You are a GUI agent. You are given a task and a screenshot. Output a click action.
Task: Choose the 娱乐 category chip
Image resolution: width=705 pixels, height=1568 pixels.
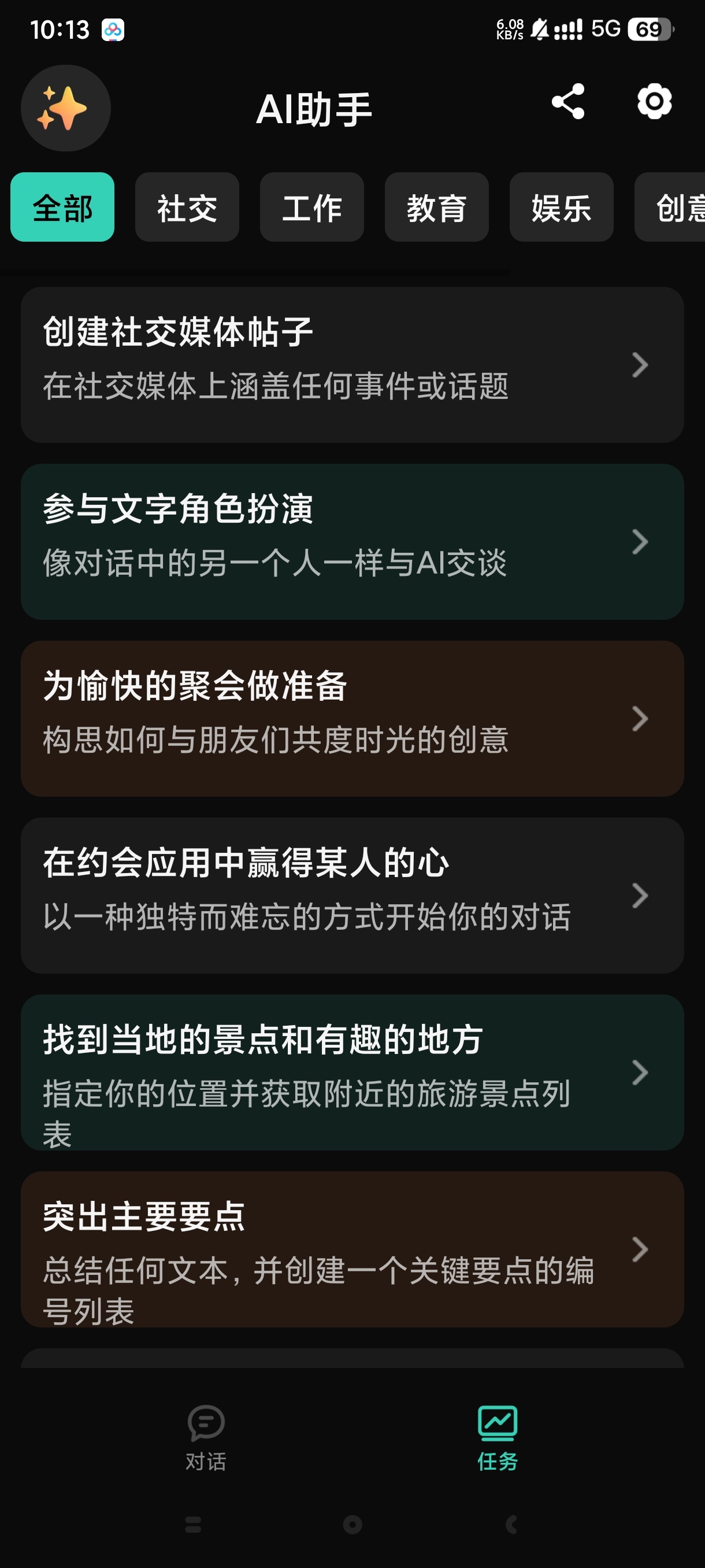pos(561,208)
